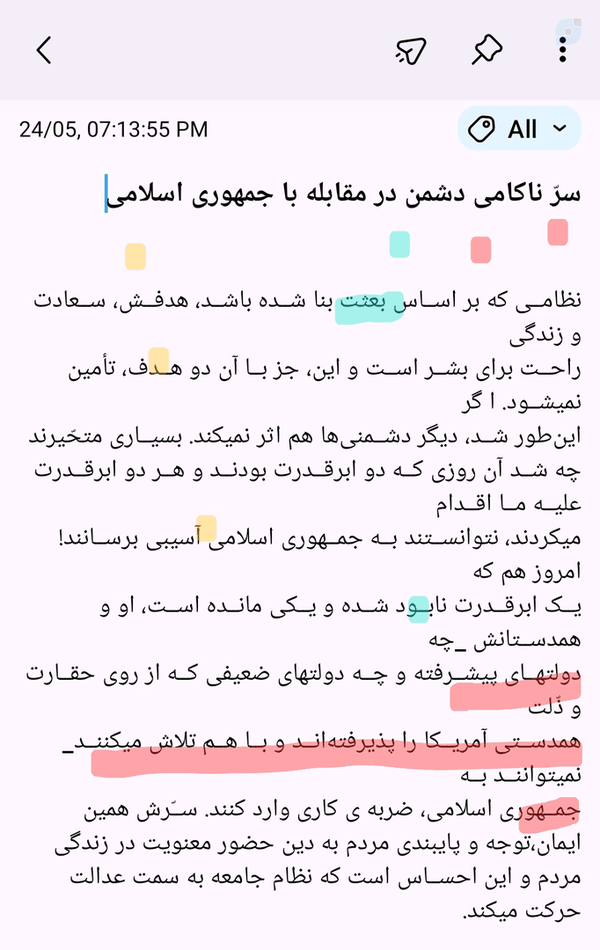Place cursor in the note body text
Screen dimensions: 600x950
point(303,606)
